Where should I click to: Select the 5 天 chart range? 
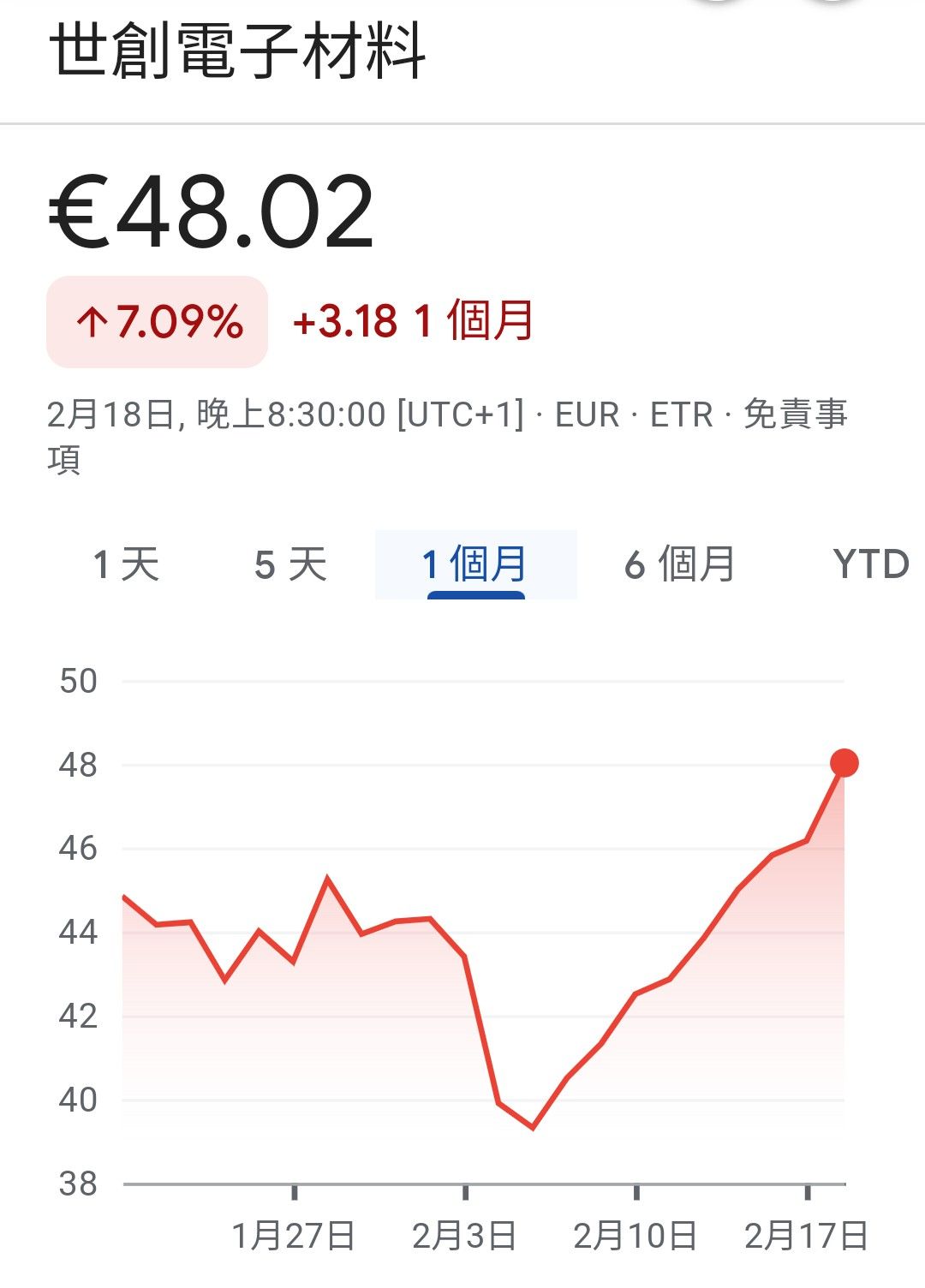pyautogui.click(x=290, y=565)
